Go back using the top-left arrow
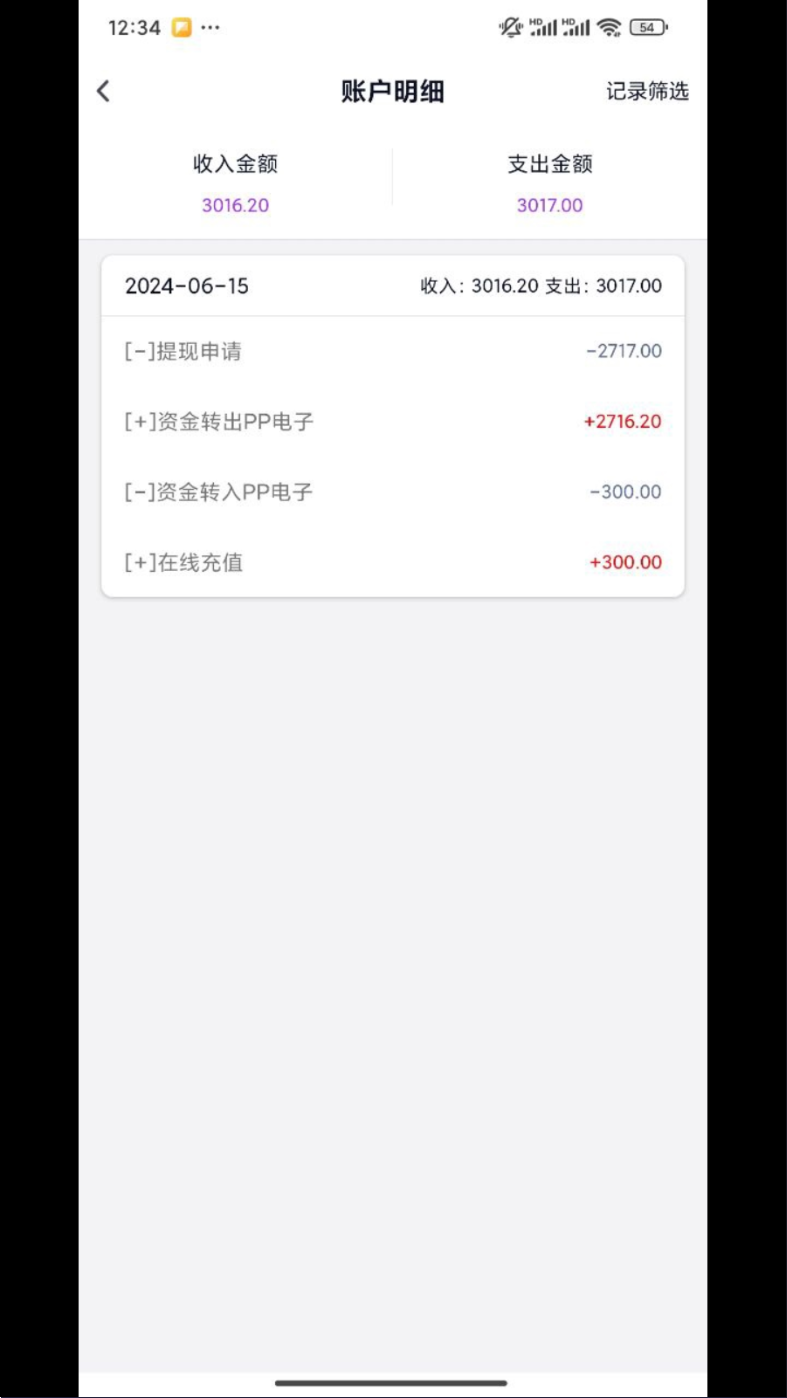Screen dimensions: 787x1398 coord(103,91)
